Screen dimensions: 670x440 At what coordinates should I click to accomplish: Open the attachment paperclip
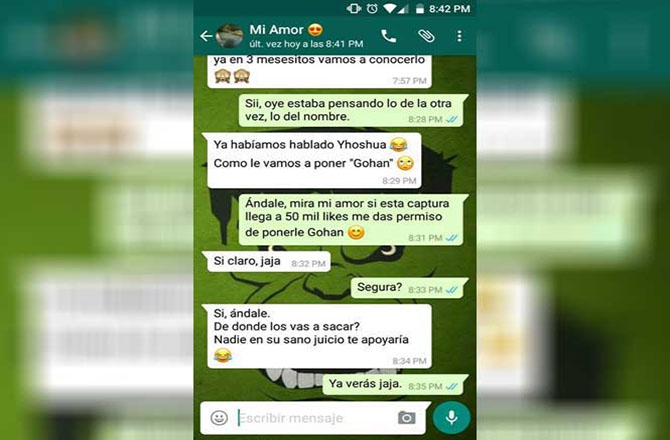click(426, 36)
